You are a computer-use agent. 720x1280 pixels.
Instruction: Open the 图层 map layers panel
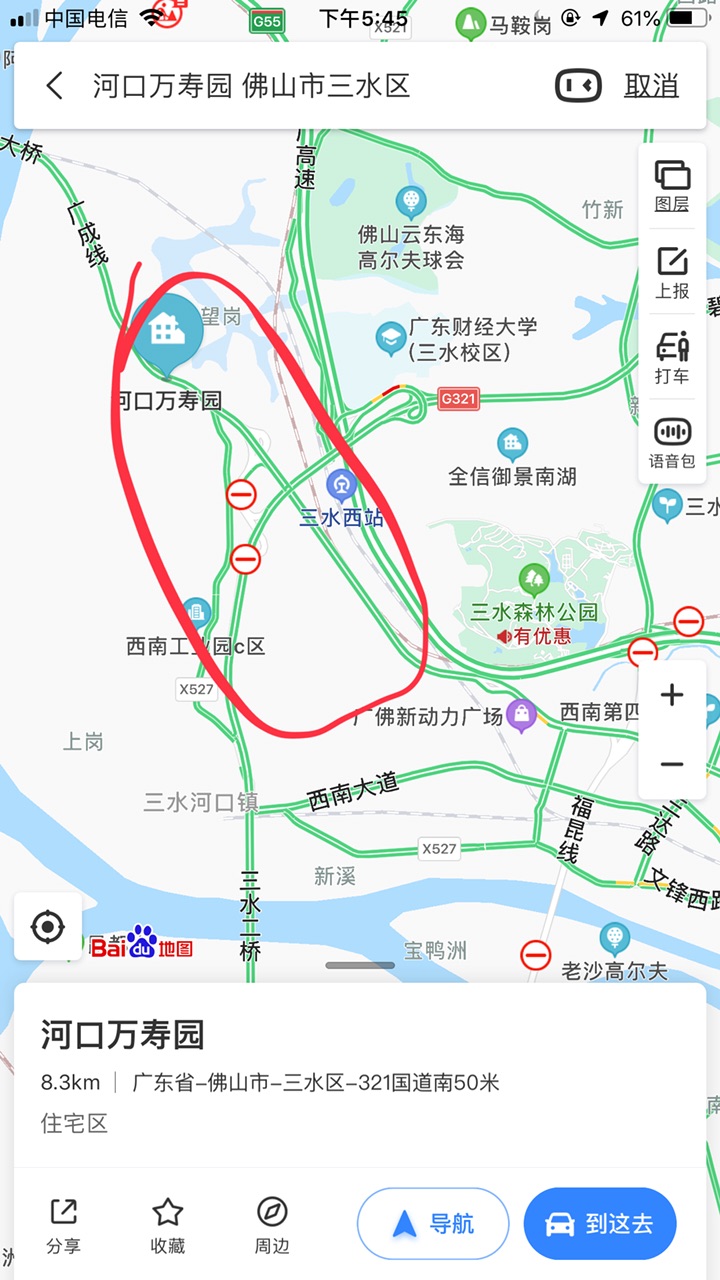[x=672, y=186]
